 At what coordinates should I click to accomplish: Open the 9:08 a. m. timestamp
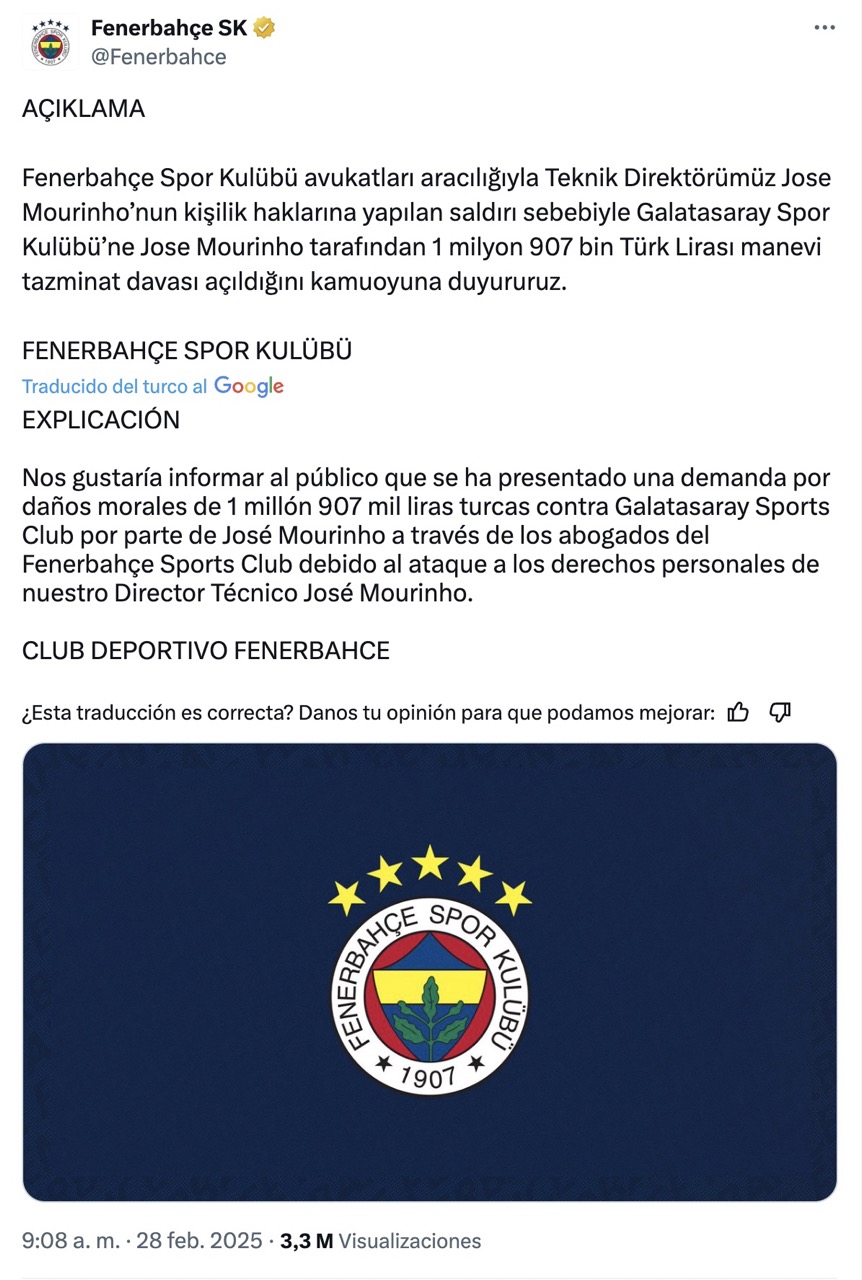click(72, 1241)
